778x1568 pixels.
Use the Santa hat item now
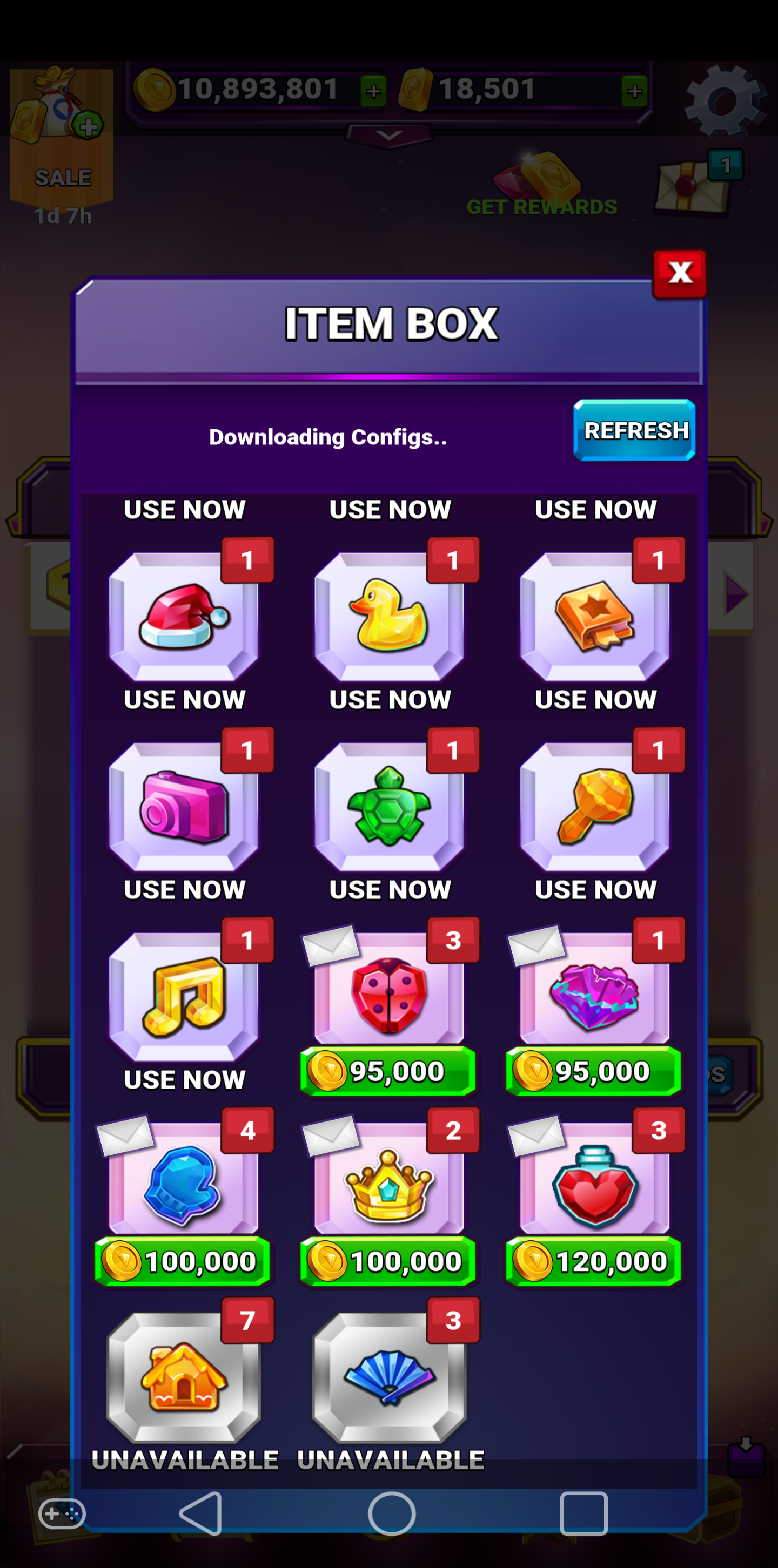click(x=184, y=699)
